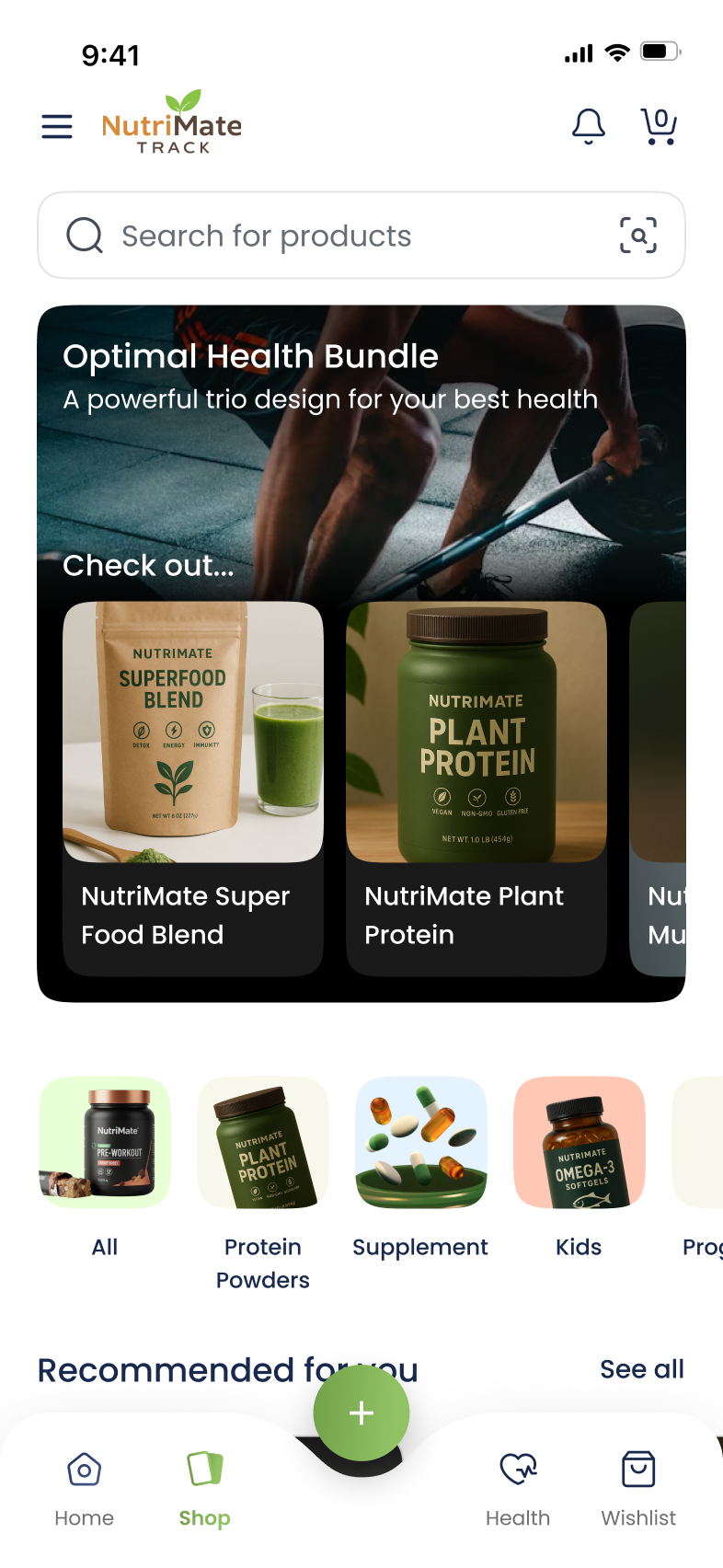Open the scan search icon
723x1568 pixels.
(x=637, y=236)
